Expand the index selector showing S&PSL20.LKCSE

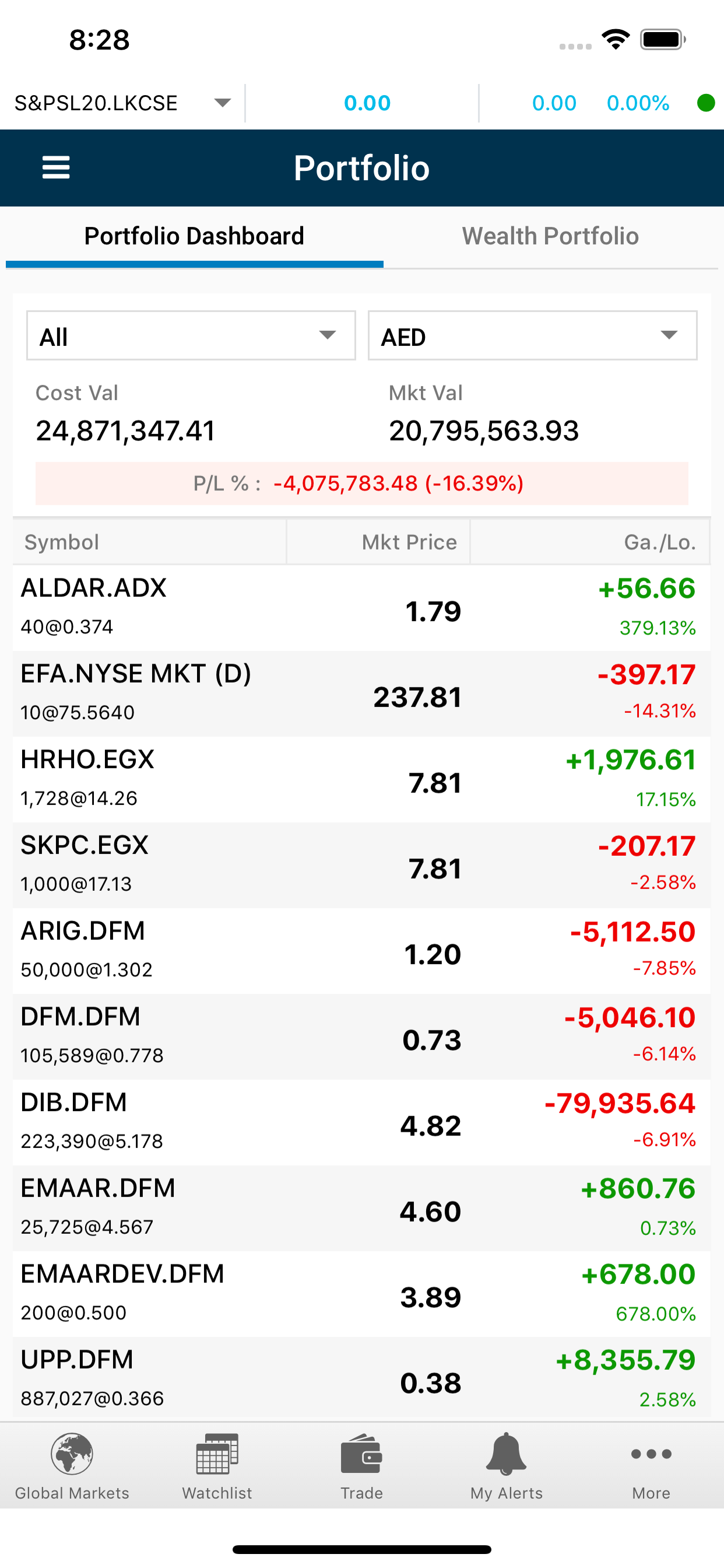(x=122, y=102)
